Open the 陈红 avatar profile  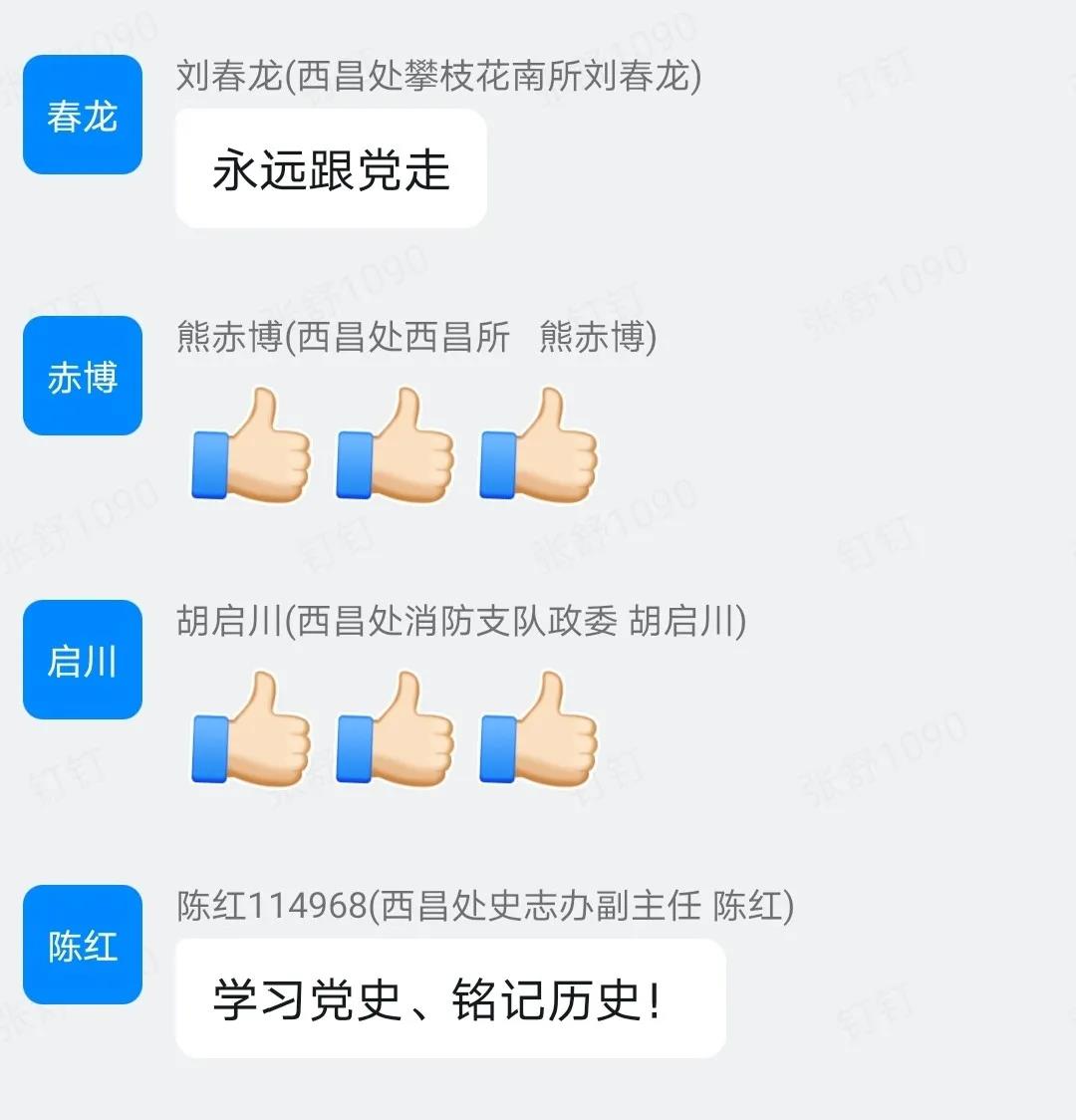pyautogui.click(x=83, y=945)
